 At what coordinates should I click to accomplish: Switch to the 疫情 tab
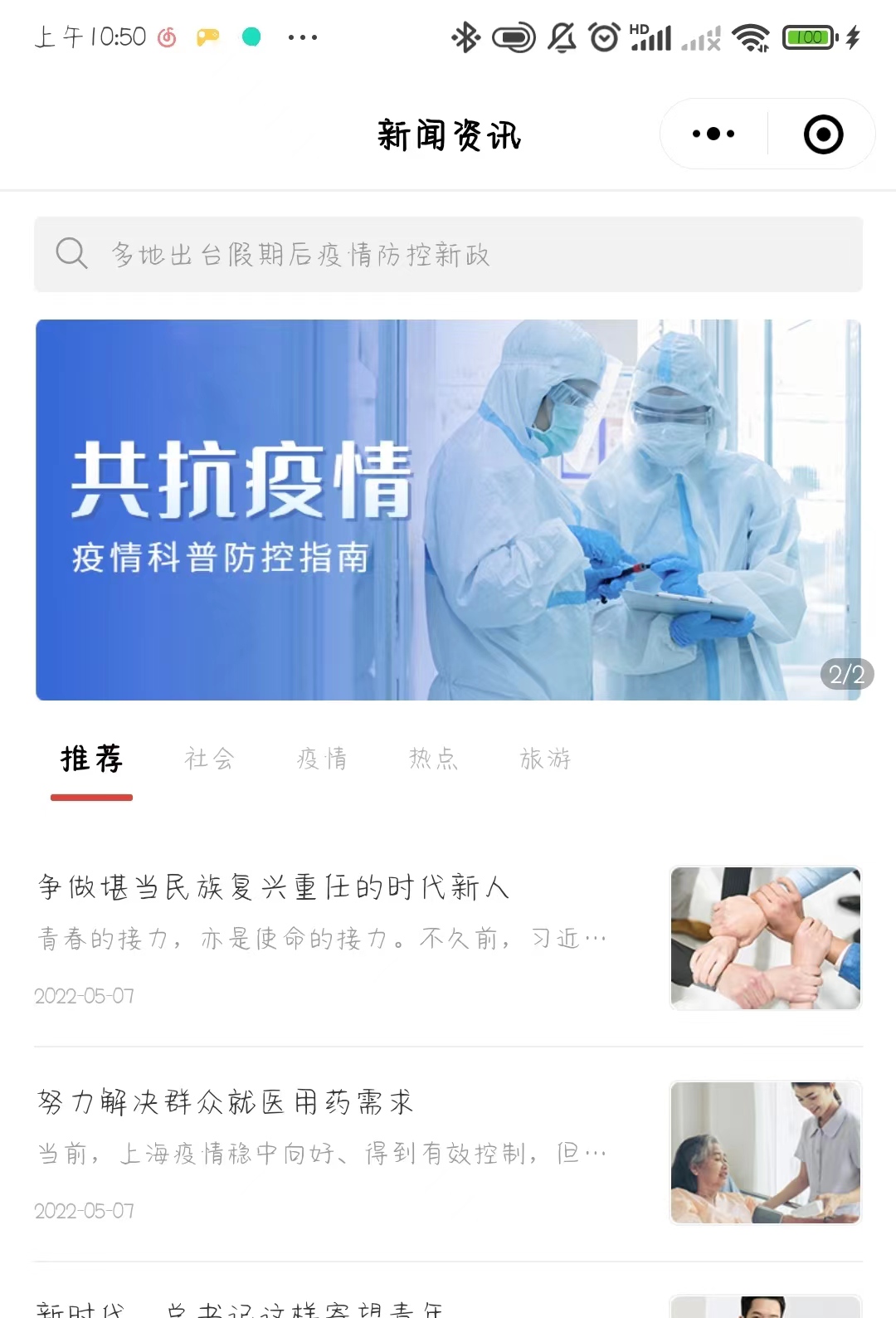click(322, 759)
